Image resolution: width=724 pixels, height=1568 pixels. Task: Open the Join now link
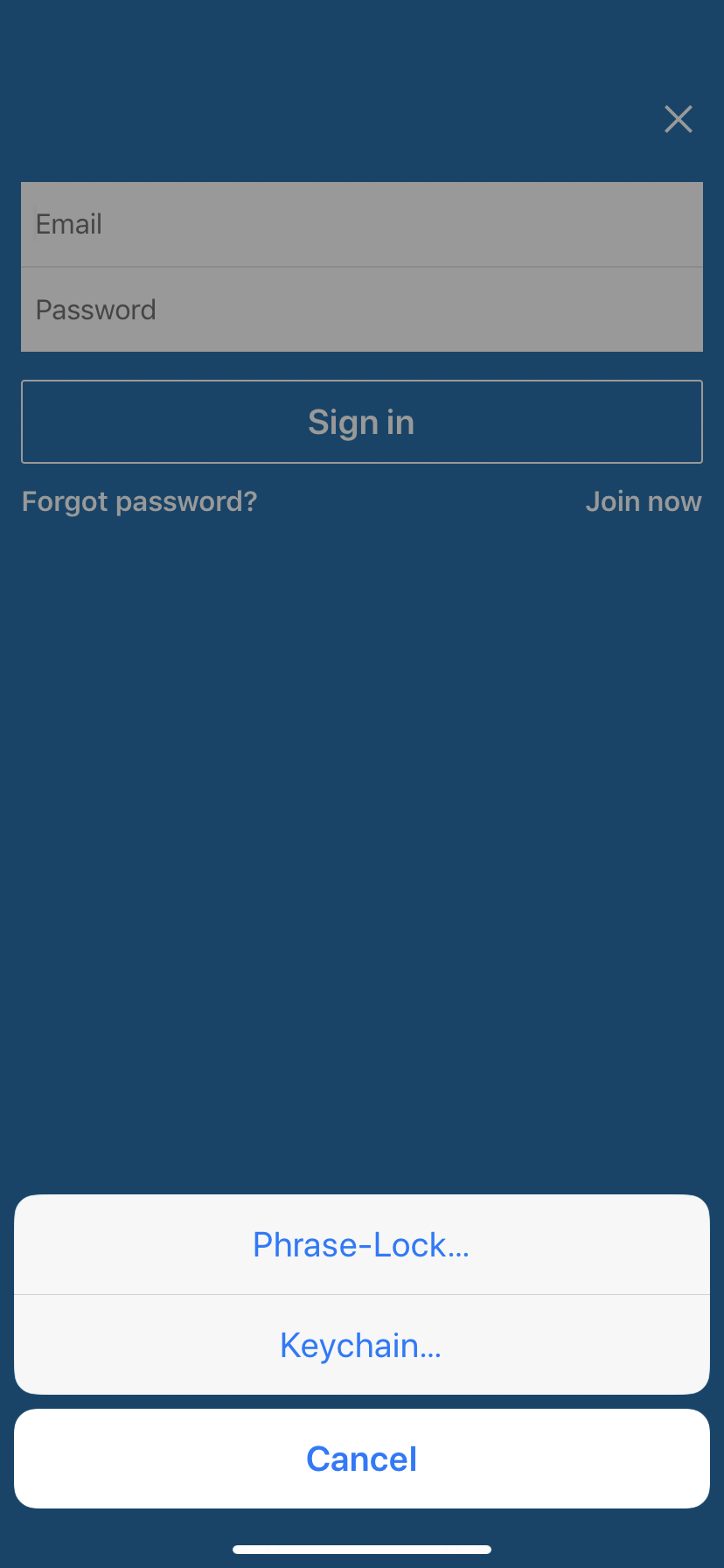tap(643, 501)
